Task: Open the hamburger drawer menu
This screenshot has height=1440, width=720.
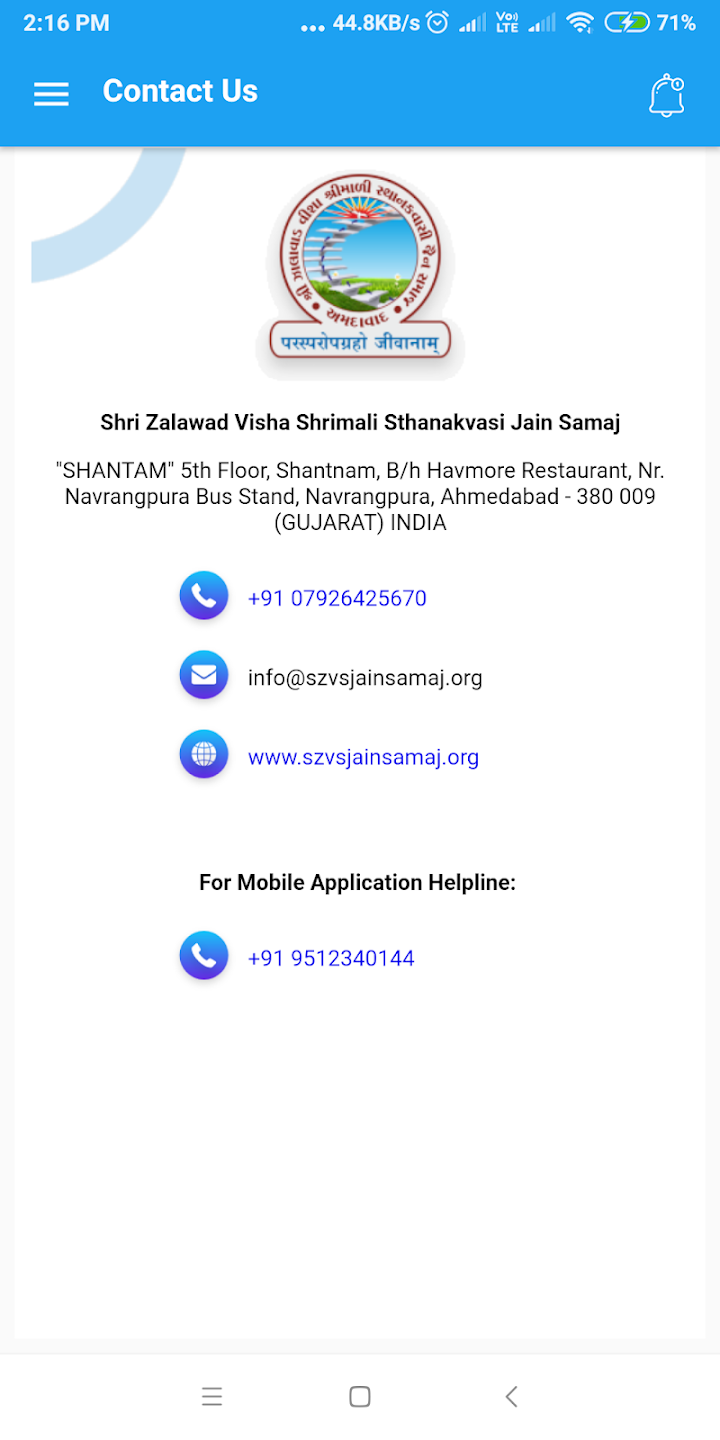Action: [51, 93]
